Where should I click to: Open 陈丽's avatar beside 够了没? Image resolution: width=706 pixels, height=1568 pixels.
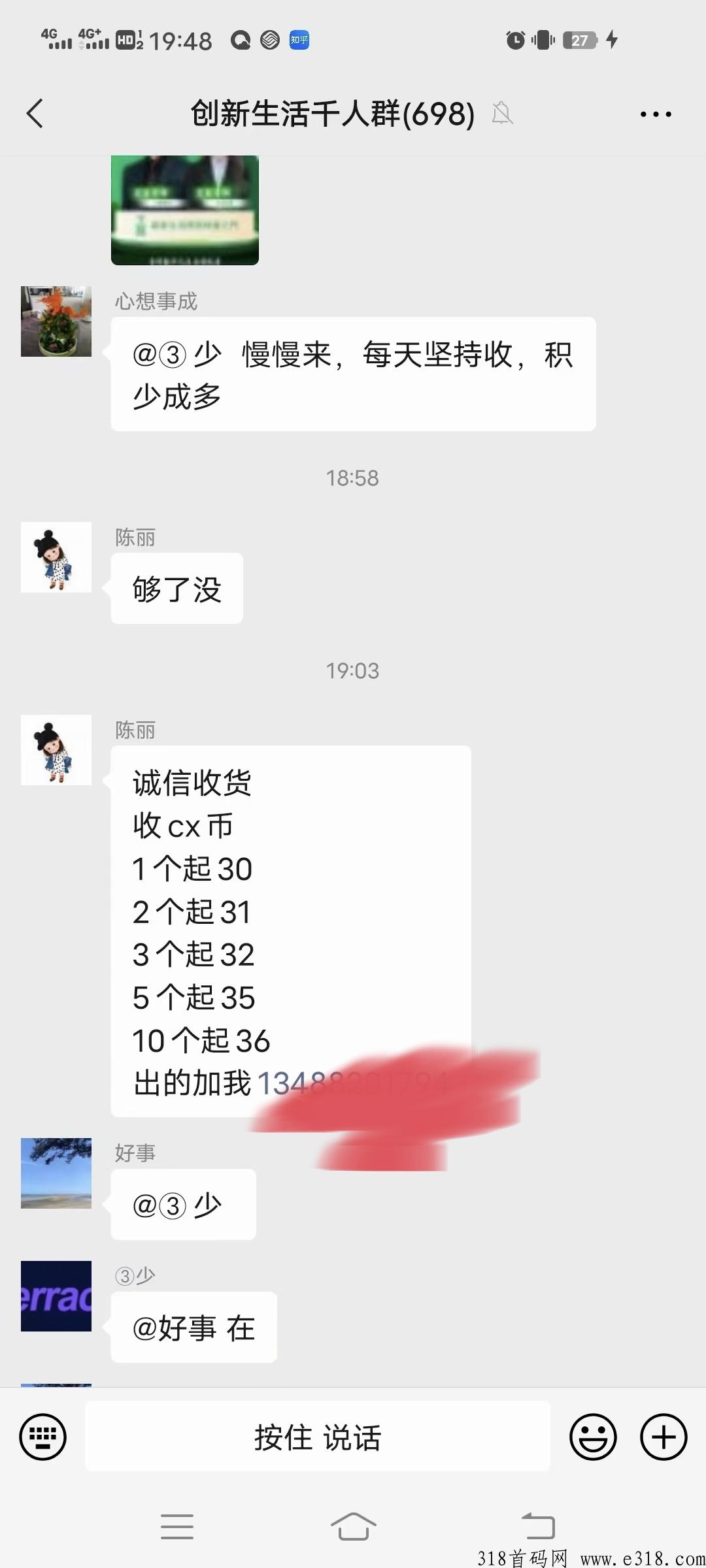[56, 557]
